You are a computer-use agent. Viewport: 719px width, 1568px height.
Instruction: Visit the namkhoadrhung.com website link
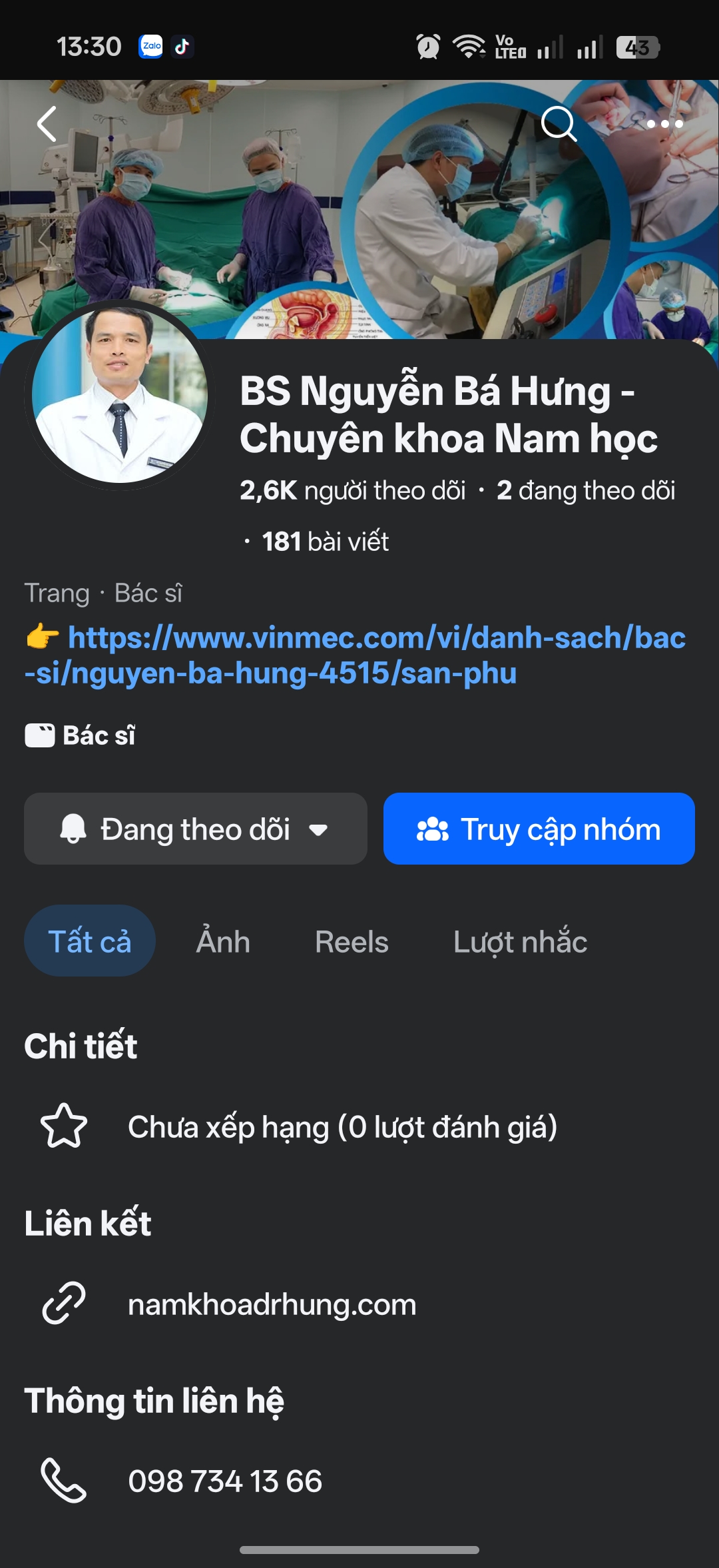point(272,1304)
